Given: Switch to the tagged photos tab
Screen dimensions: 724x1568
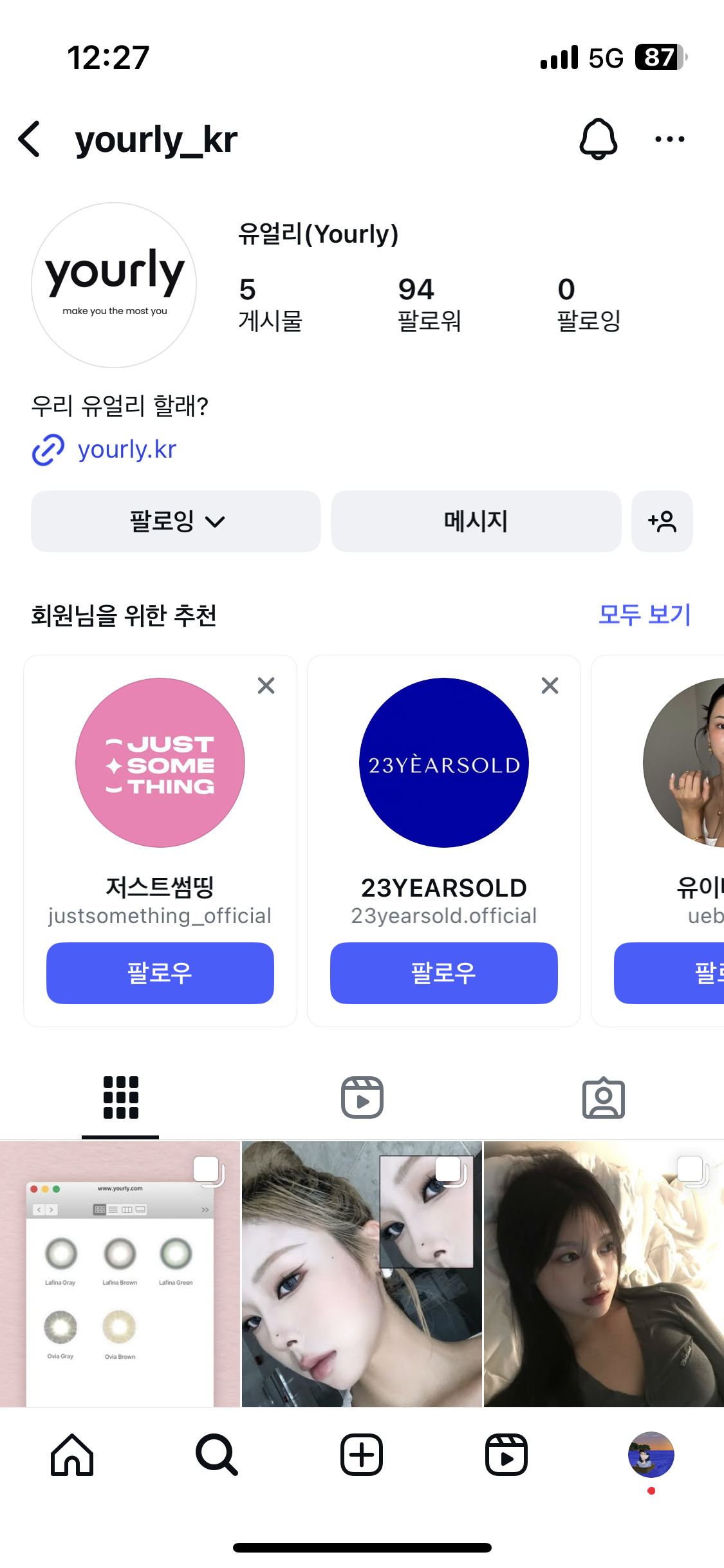Looking at the screenshot, I should (x=603, y=1097).
